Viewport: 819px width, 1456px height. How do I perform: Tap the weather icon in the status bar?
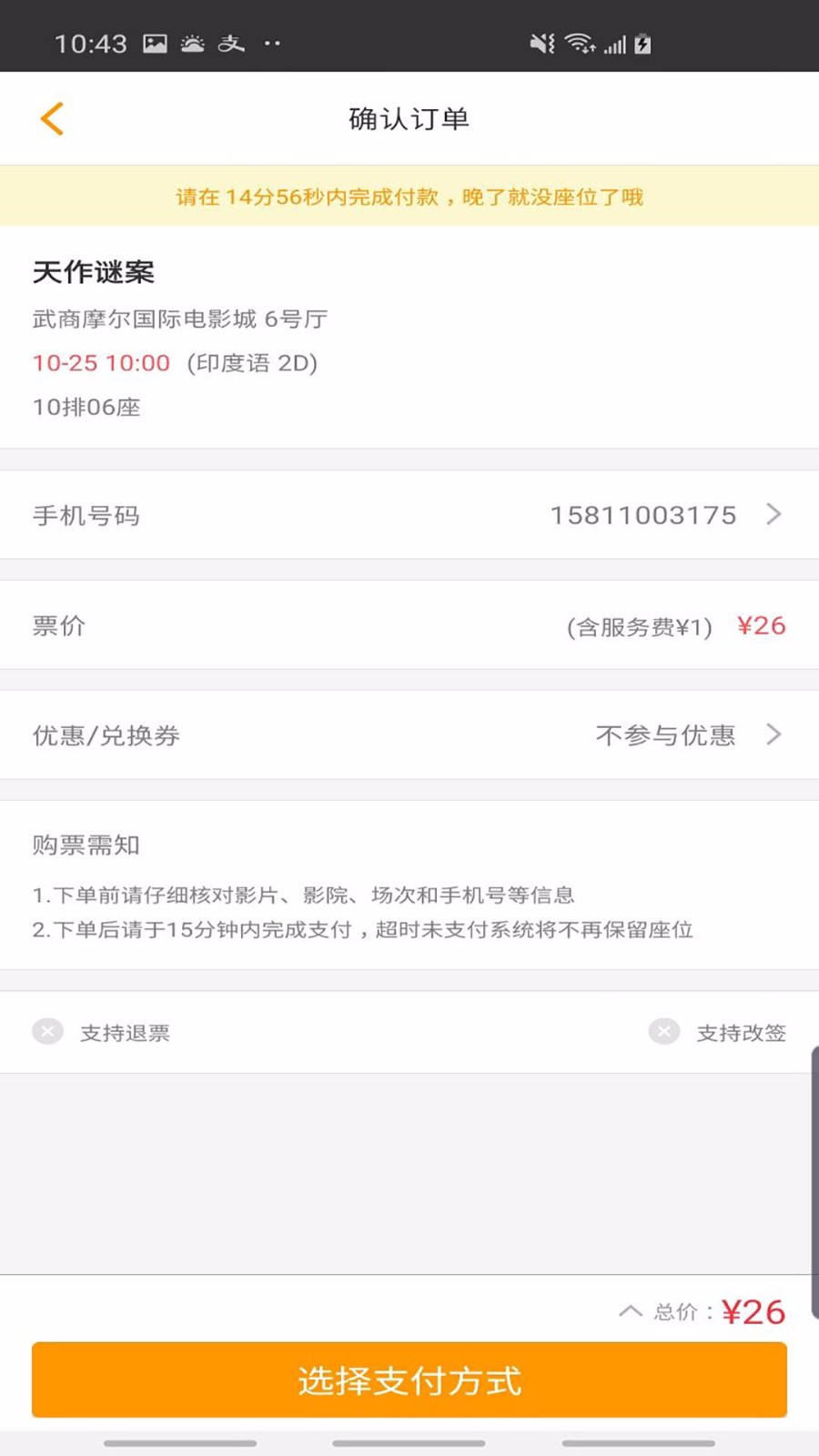click(192, 42)
